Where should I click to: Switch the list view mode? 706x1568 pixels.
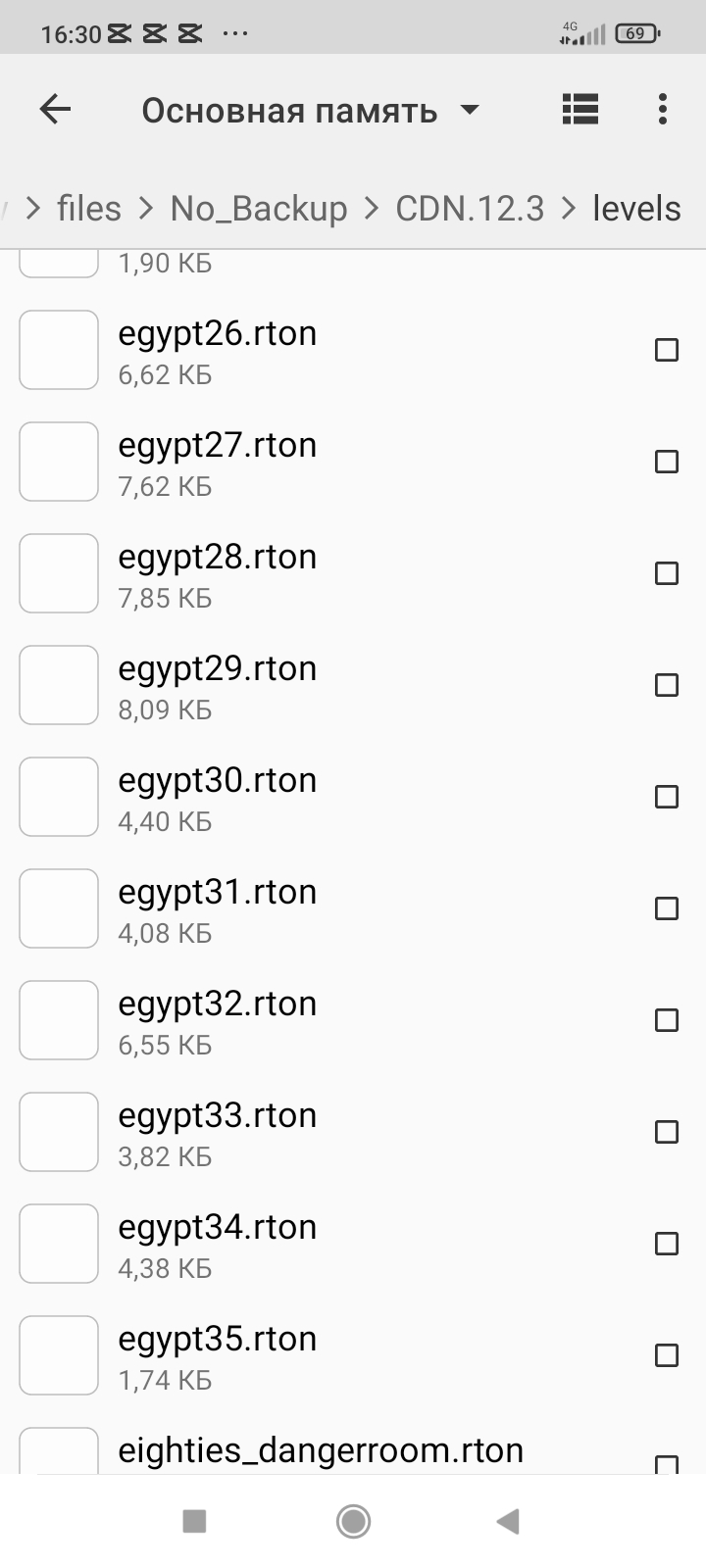580,109
